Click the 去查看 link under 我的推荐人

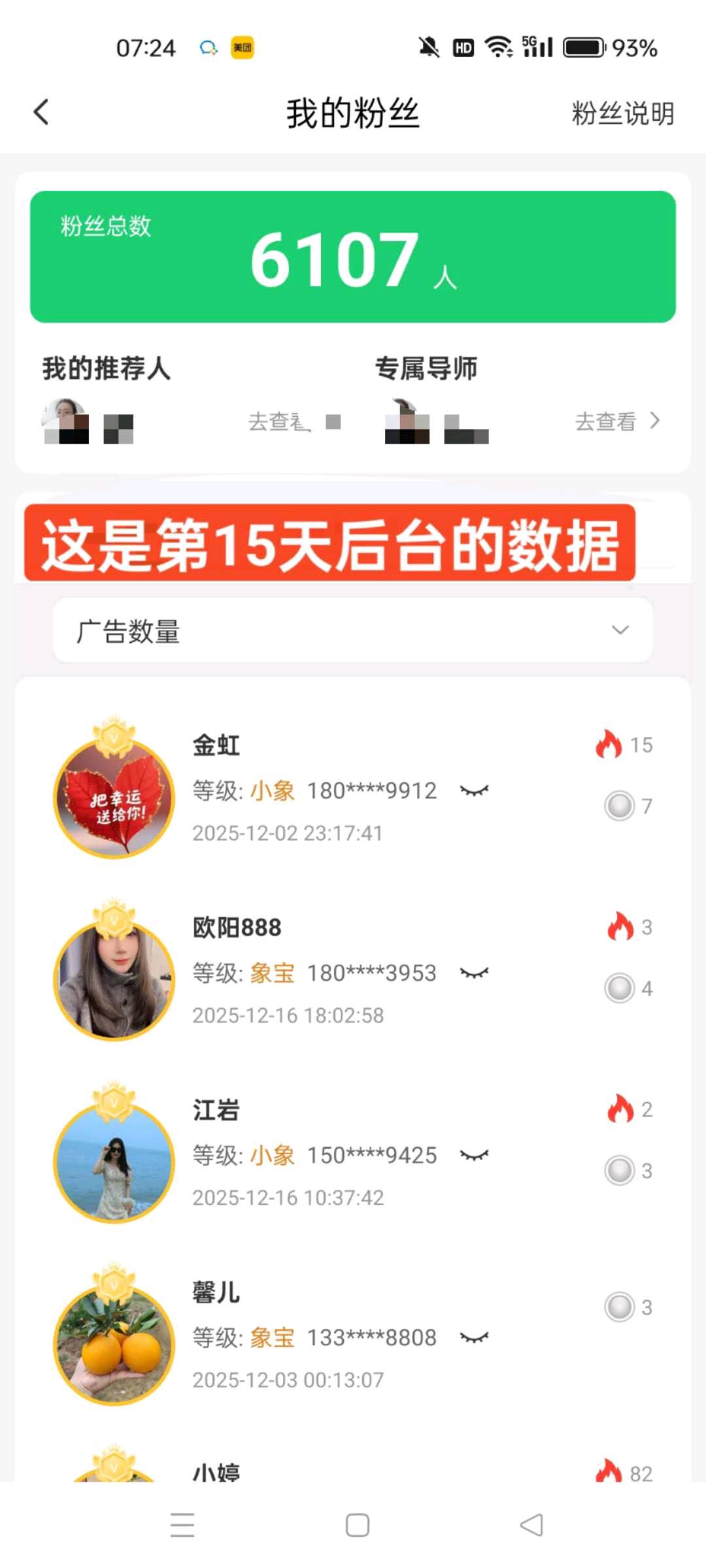coord(280,422)
